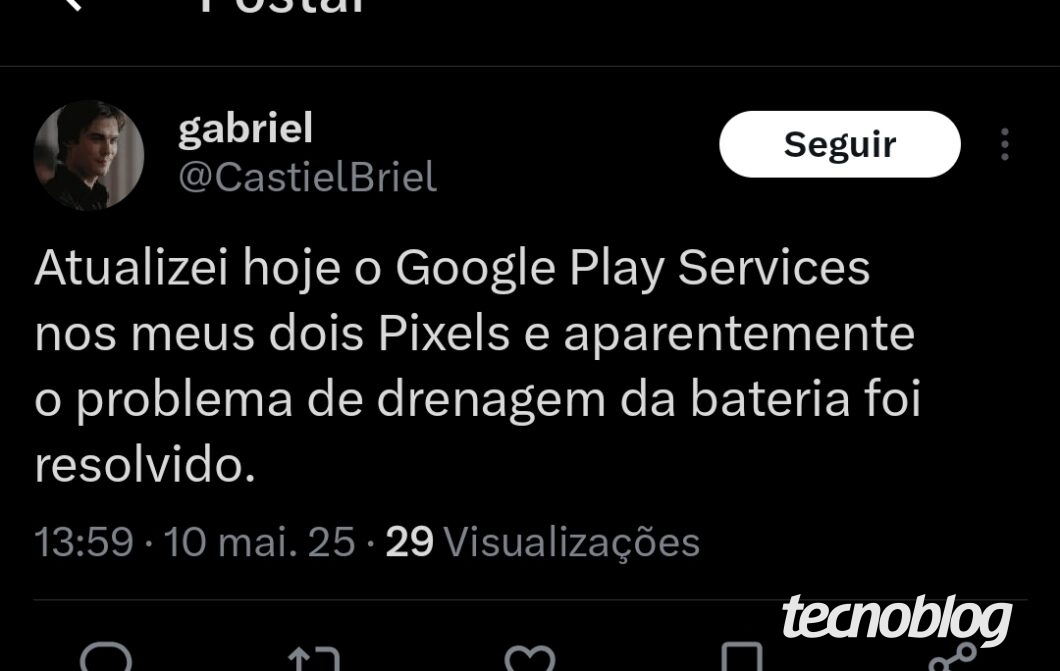Open the post's three-dot overflow menu
This screenshot has width=1060, height=671.
click(1005, 145)
